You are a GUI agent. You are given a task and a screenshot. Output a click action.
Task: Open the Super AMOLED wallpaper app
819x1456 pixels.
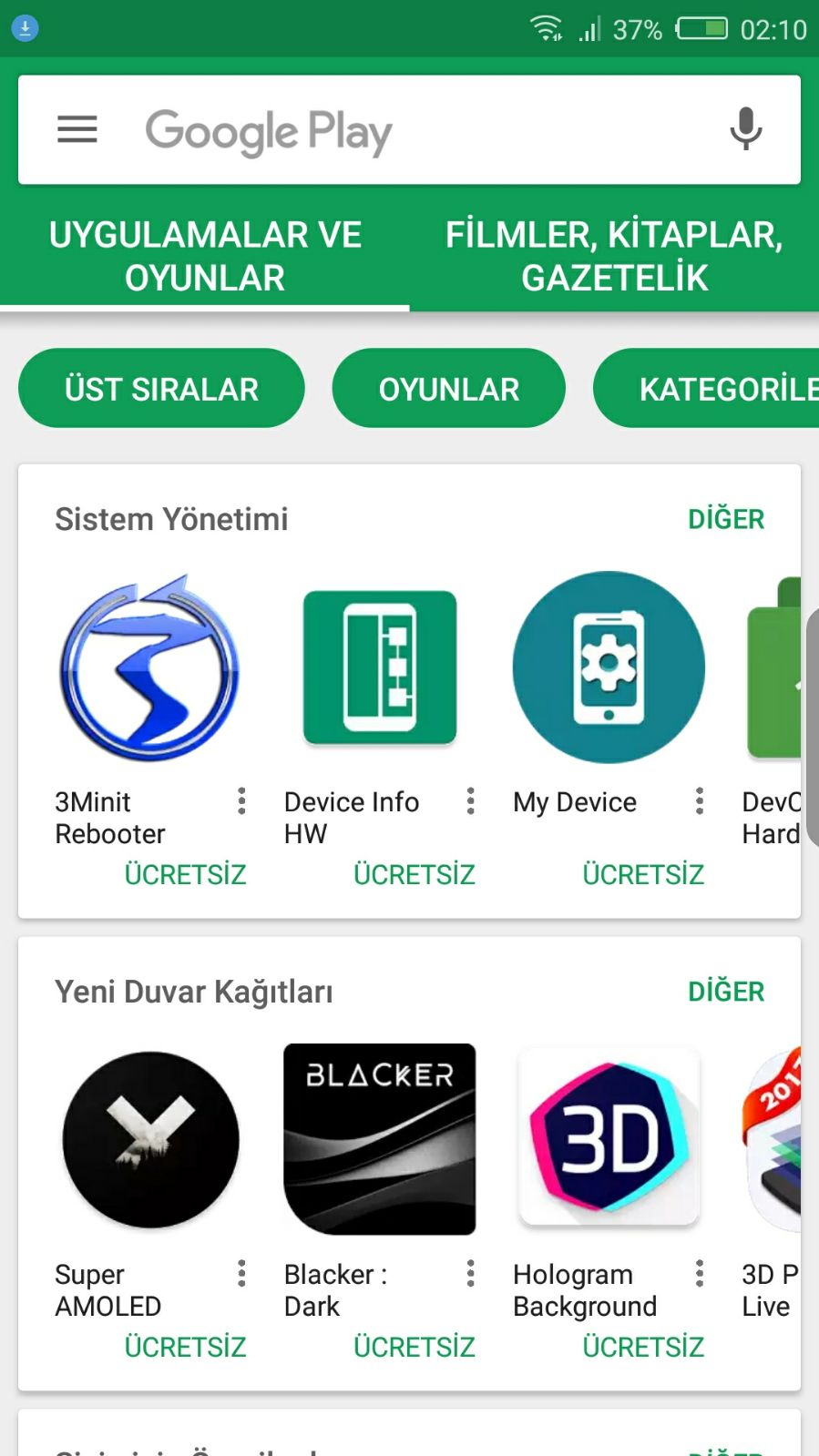click(149, 1139)
